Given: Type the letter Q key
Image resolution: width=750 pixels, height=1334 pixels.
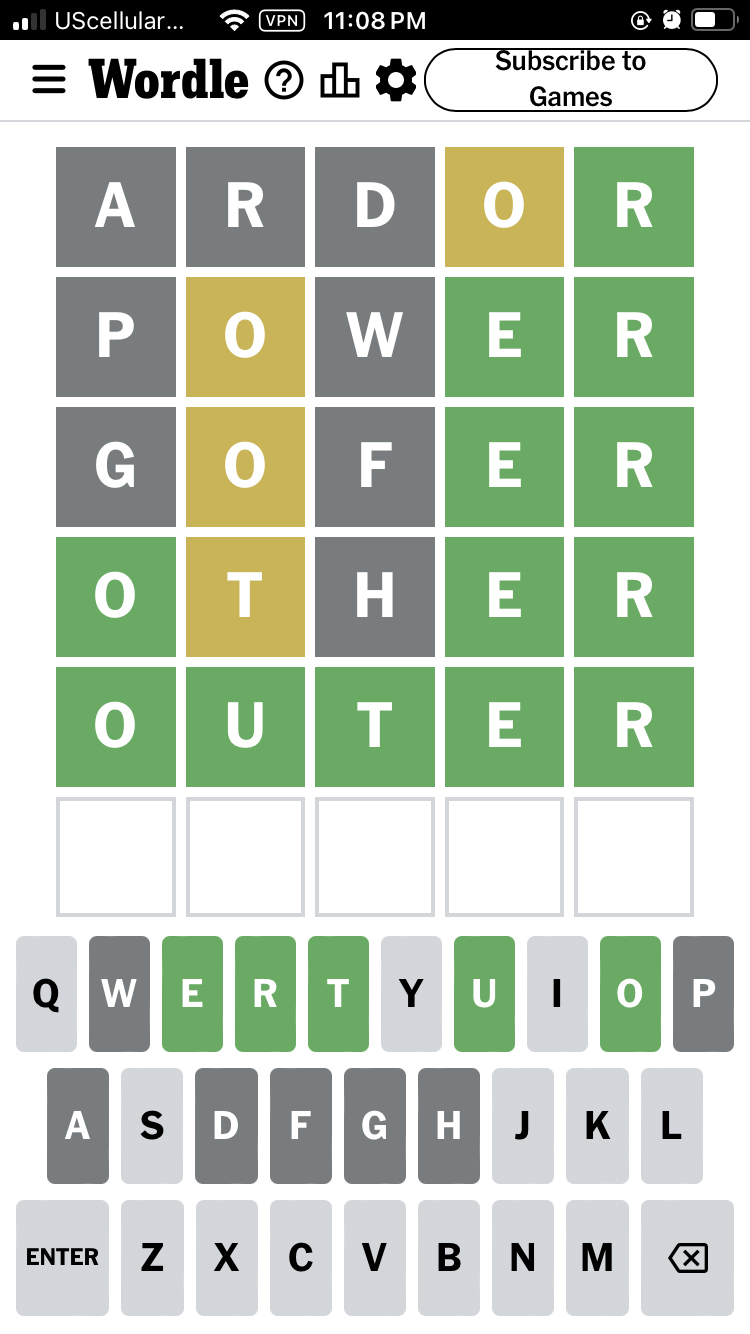Looking at the screenshot, I should 46,994.
